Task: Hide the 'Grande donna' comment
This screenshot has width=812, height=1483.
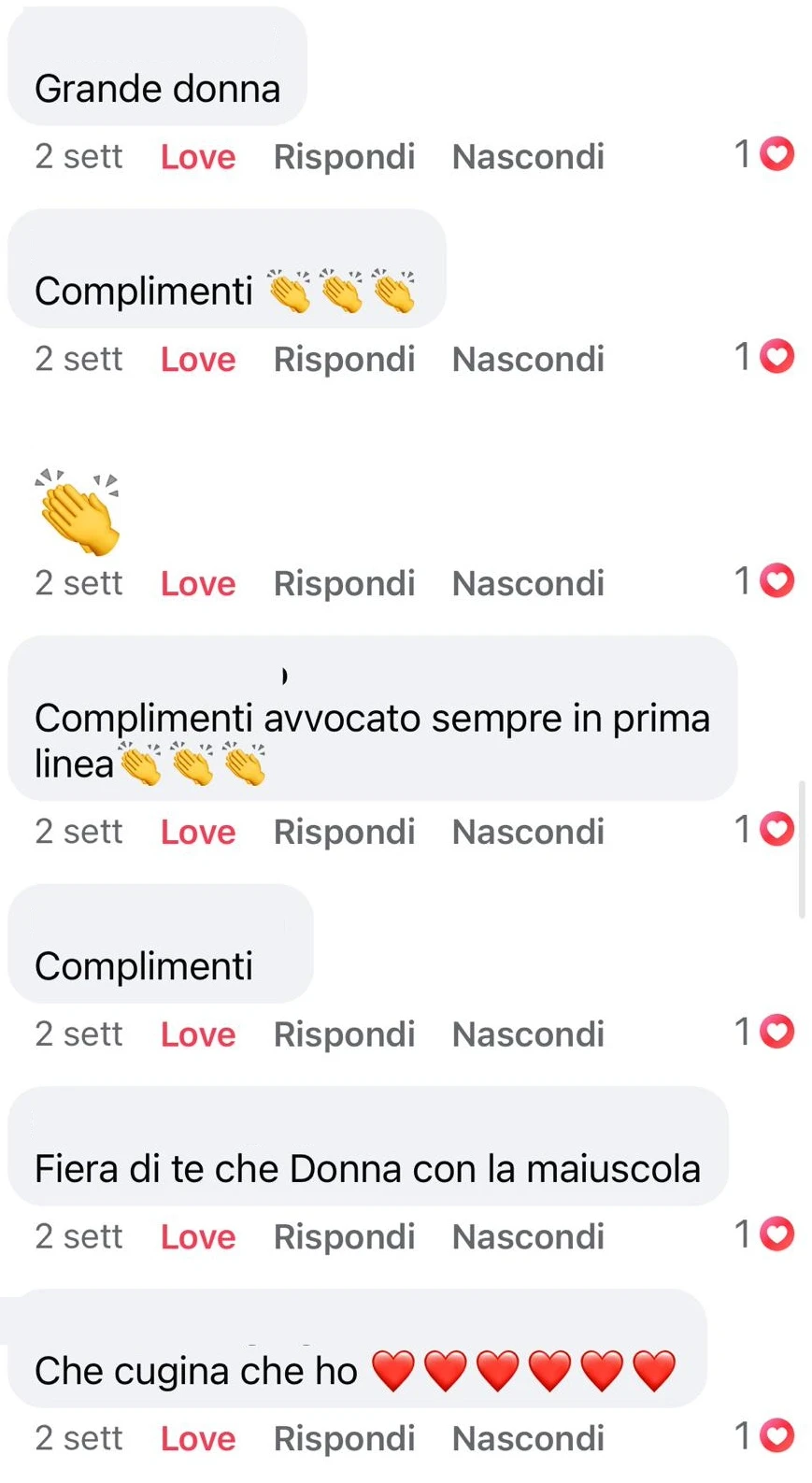Action: pos(528,157)
